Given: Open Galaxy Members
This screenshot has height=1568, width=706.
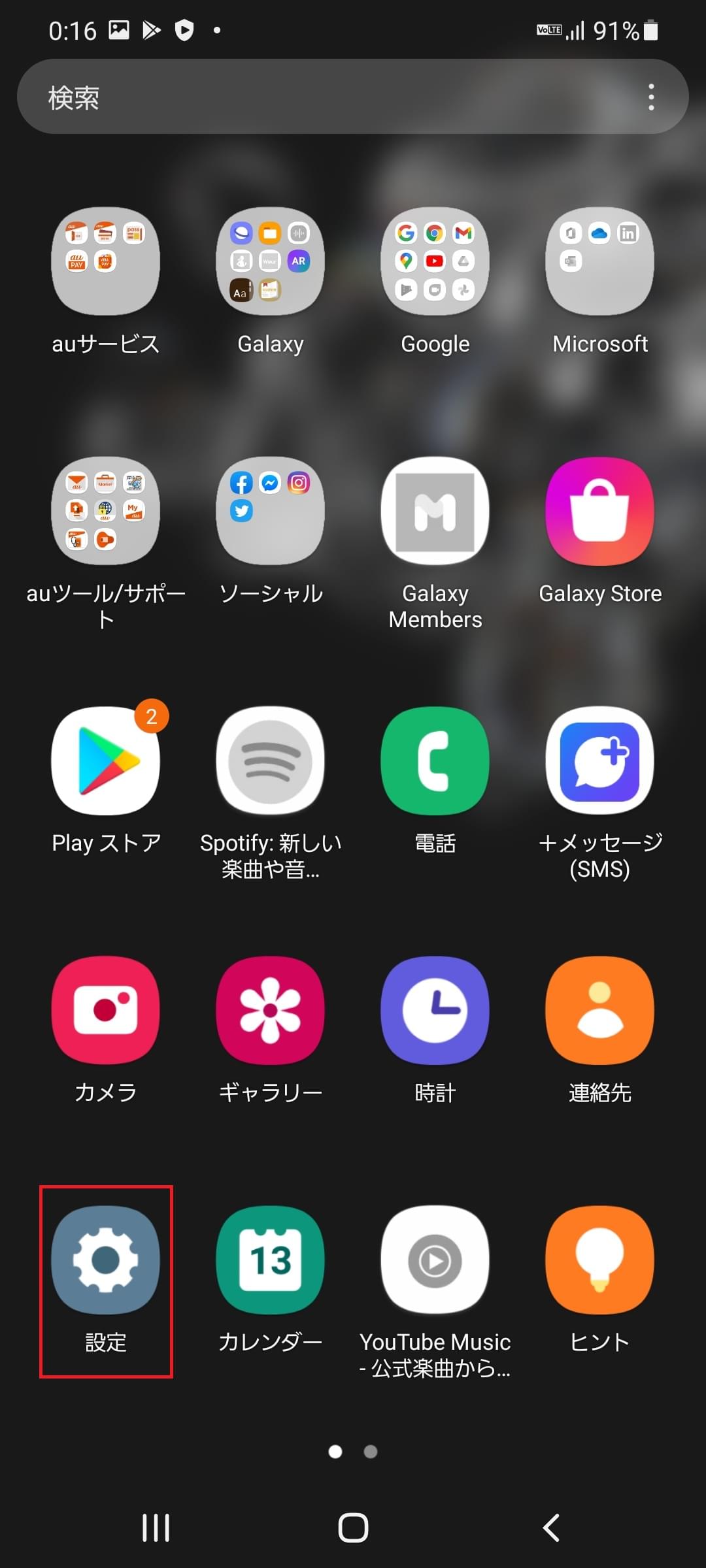Looking at the screenshot, I should click(x=435, y=512).
